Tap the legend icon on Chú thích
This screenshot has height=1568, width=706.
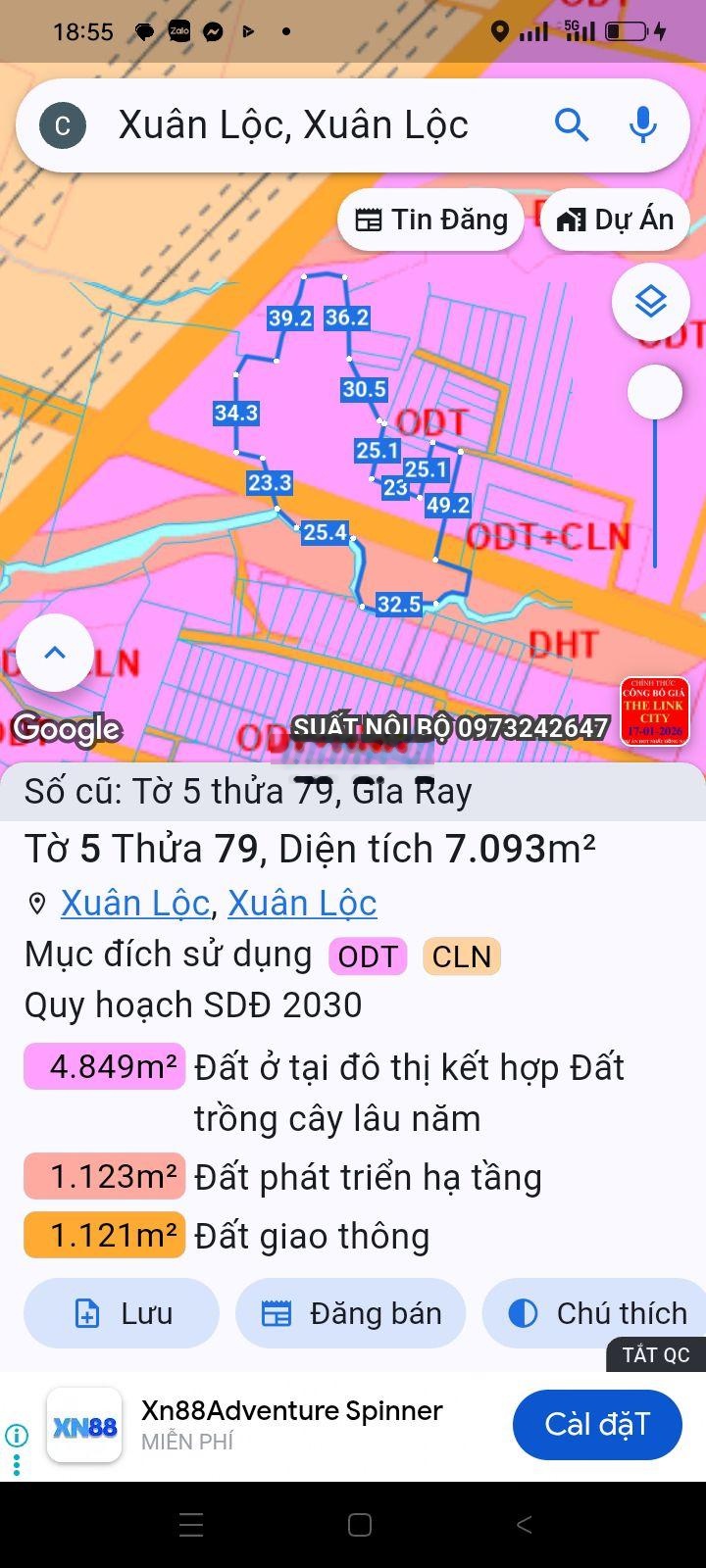pyautogui.click(x=524, y=1313)
